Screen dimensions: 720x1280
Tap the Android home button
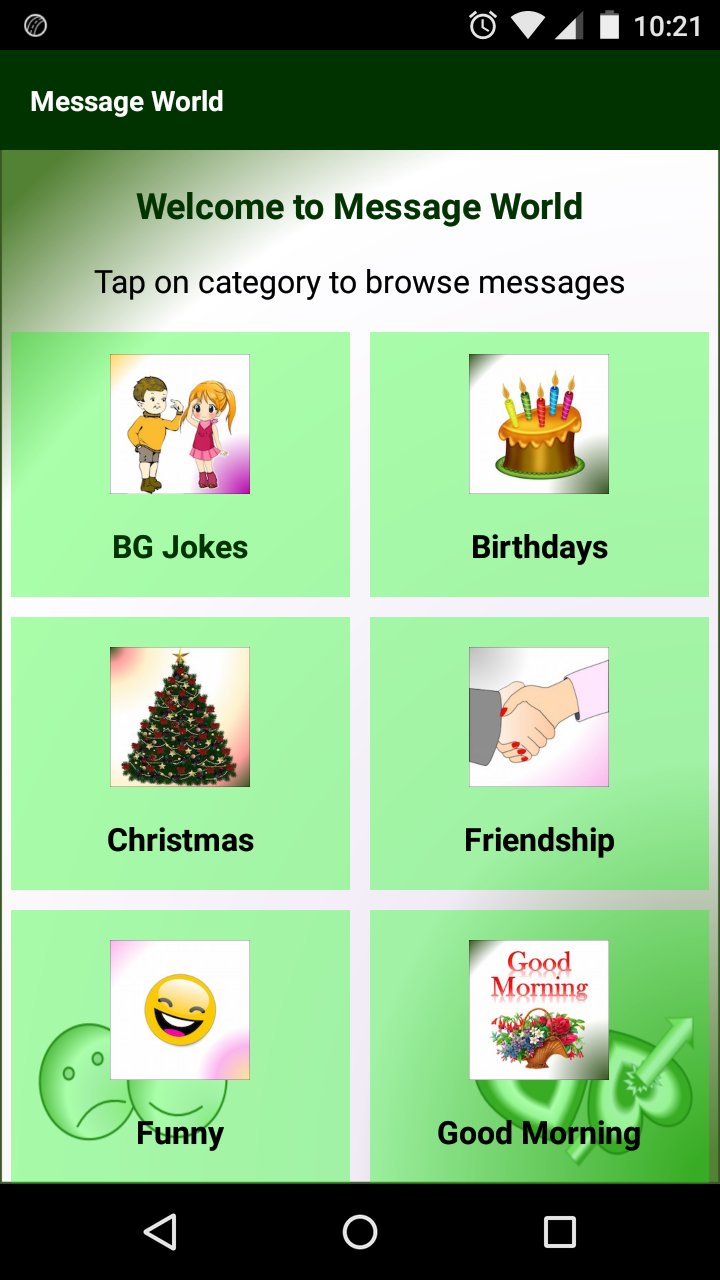[359, 1232]
